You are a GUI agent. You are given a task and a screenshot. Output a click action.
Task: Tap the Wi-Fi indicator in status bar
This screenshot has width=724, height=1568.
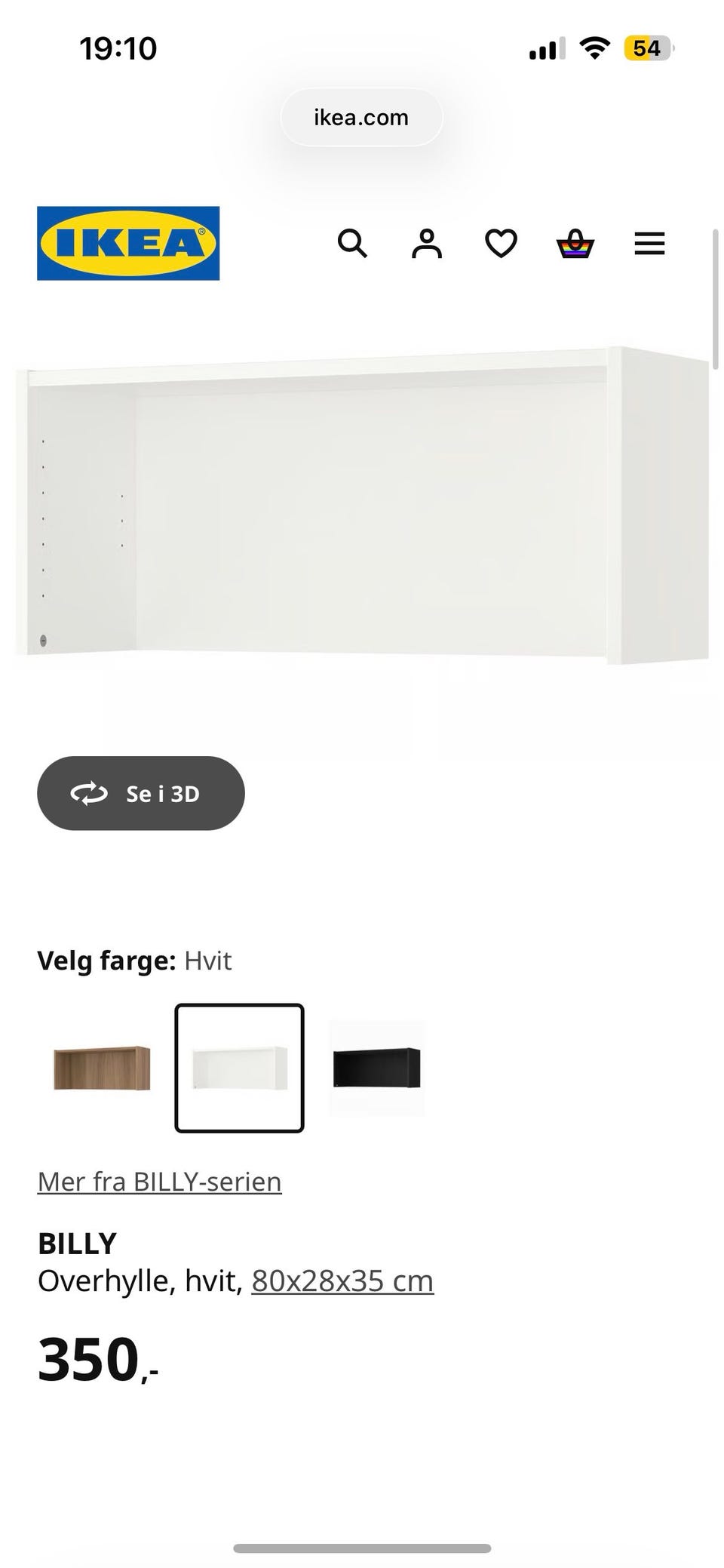[594, 48]
